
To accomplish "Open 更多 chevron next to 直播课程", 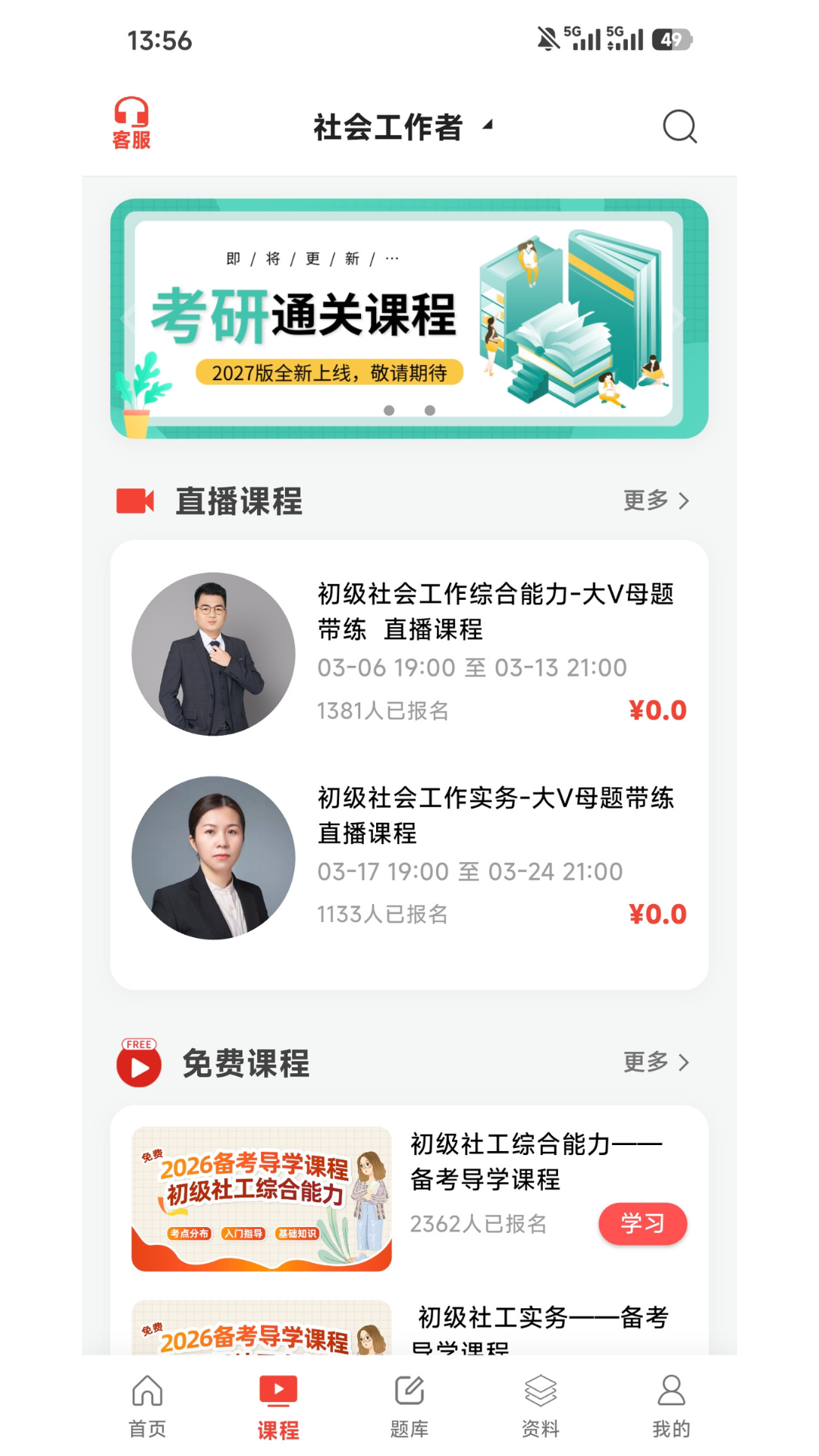I will [658, 500].
